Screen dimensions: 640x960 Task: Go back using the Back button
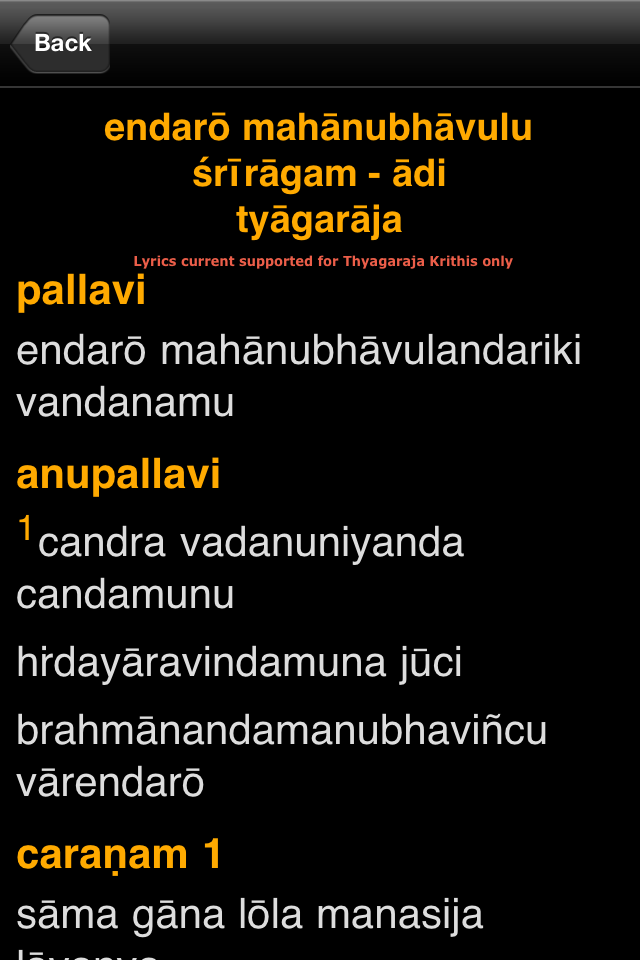[61, 43]
